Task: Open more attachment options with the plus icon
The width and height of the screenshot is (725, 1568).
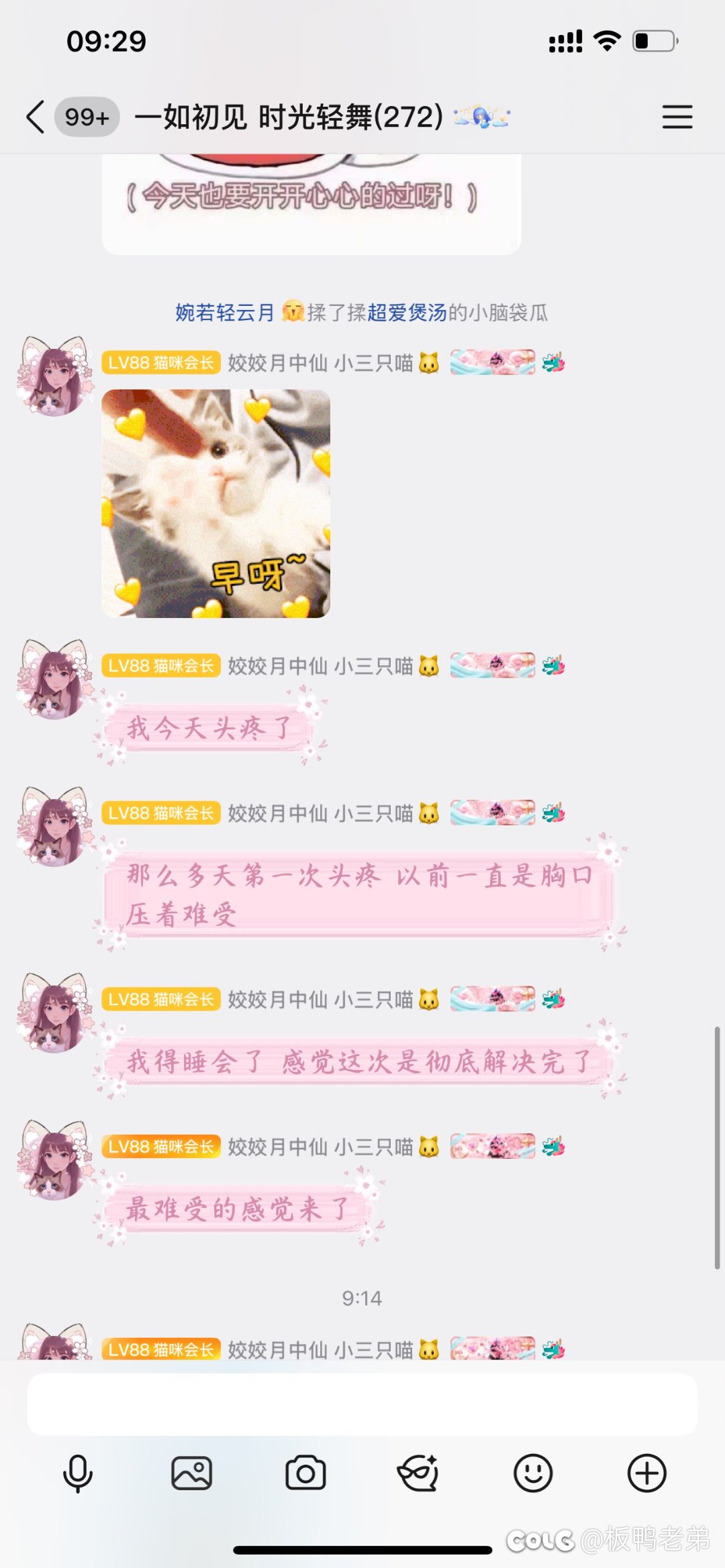Action: point(646,1473)
